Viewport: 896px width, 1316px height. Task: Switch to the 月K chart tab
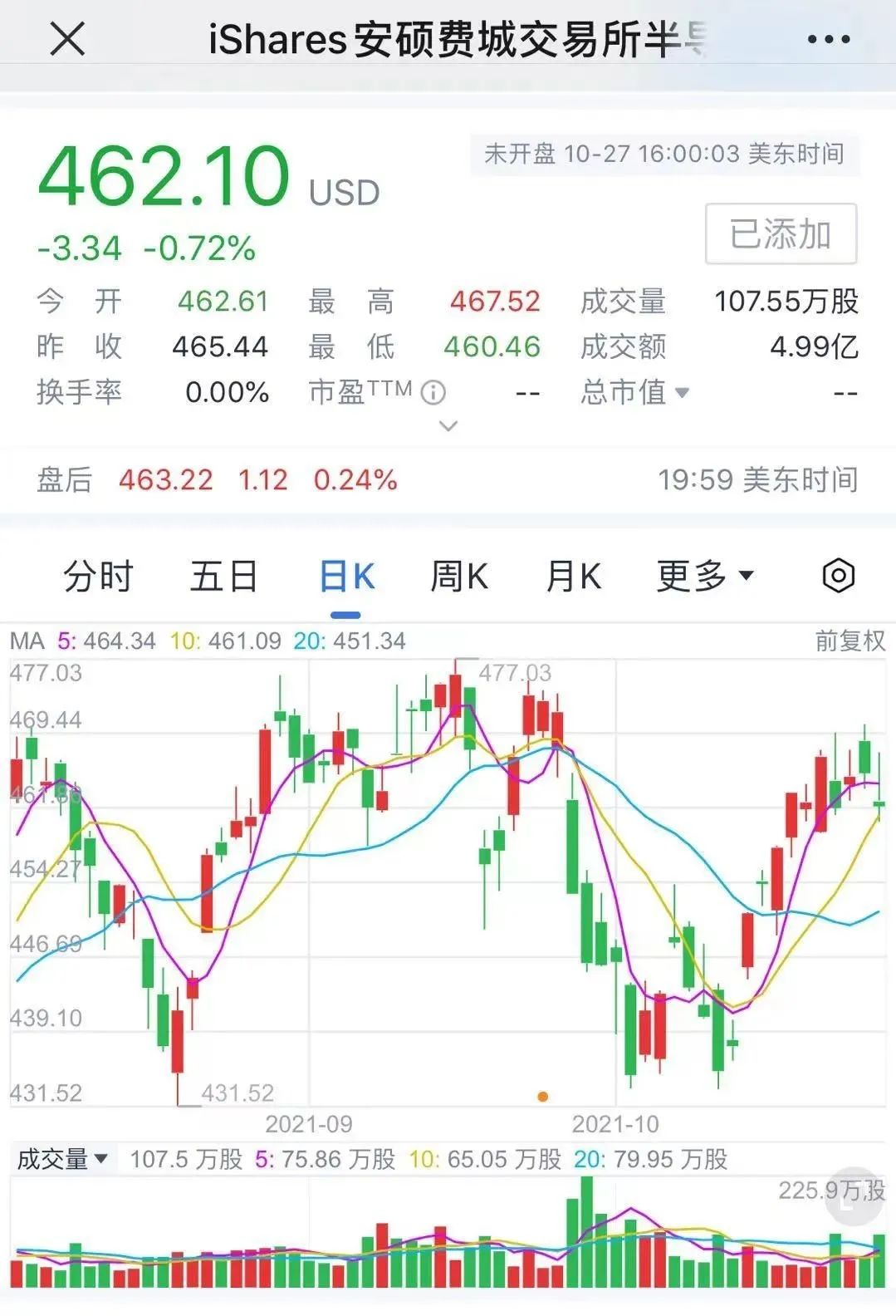[x=574, y=576]
